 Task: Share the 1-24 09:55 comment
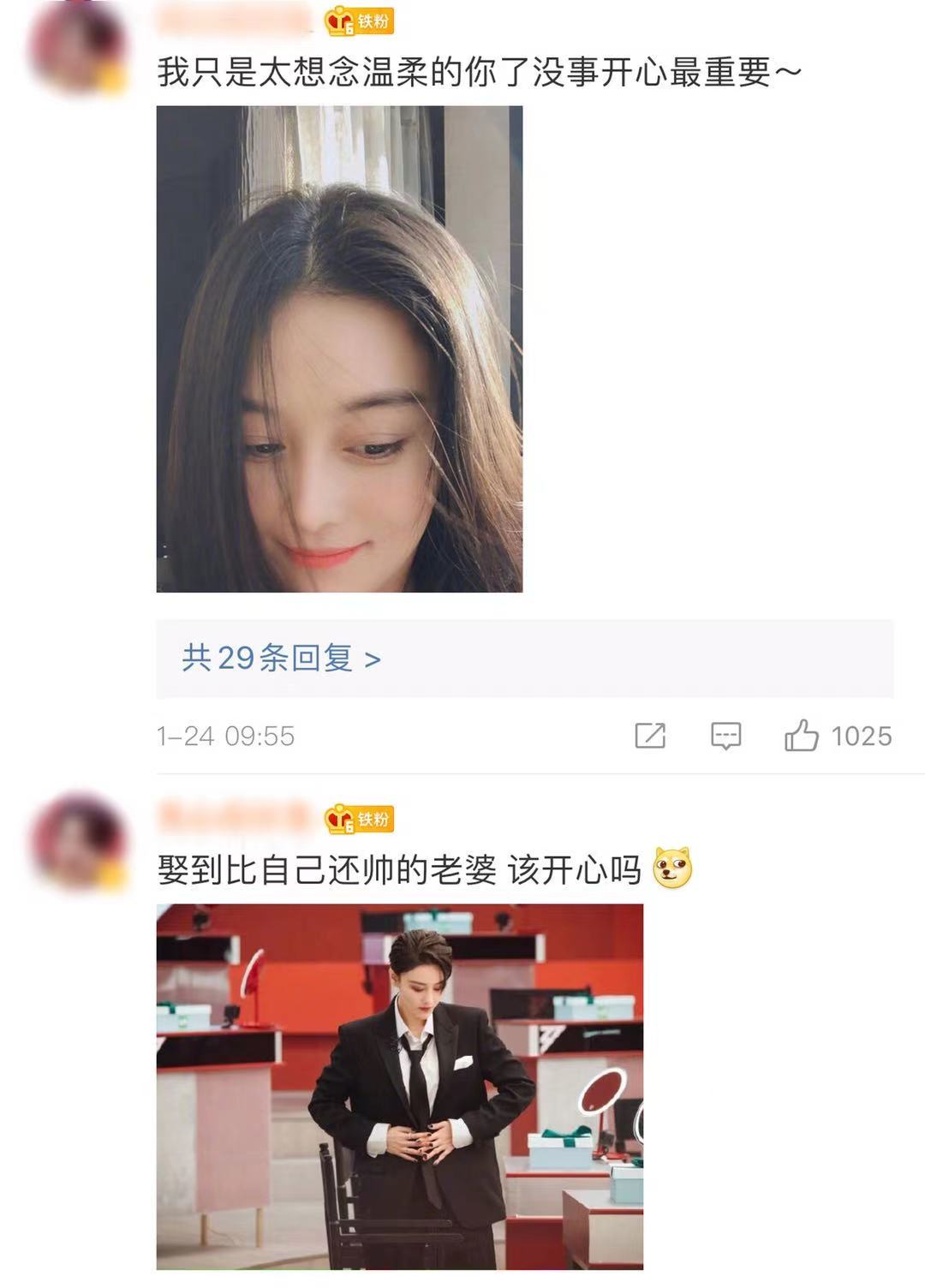[650, 736]
